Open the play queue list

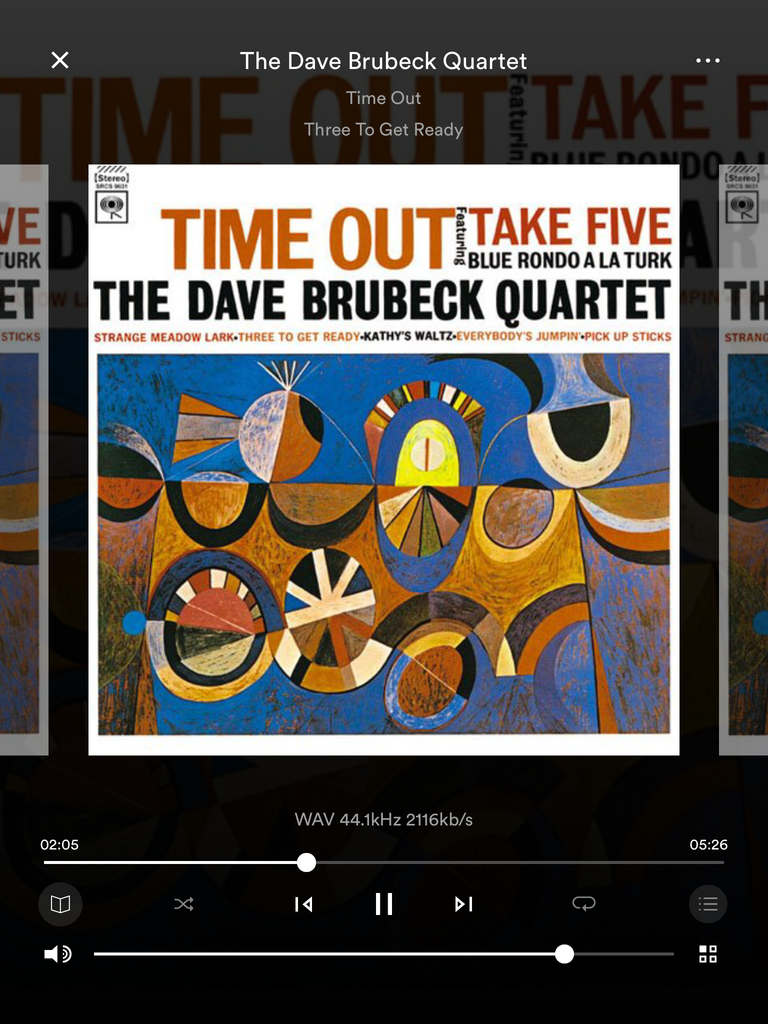708,904
